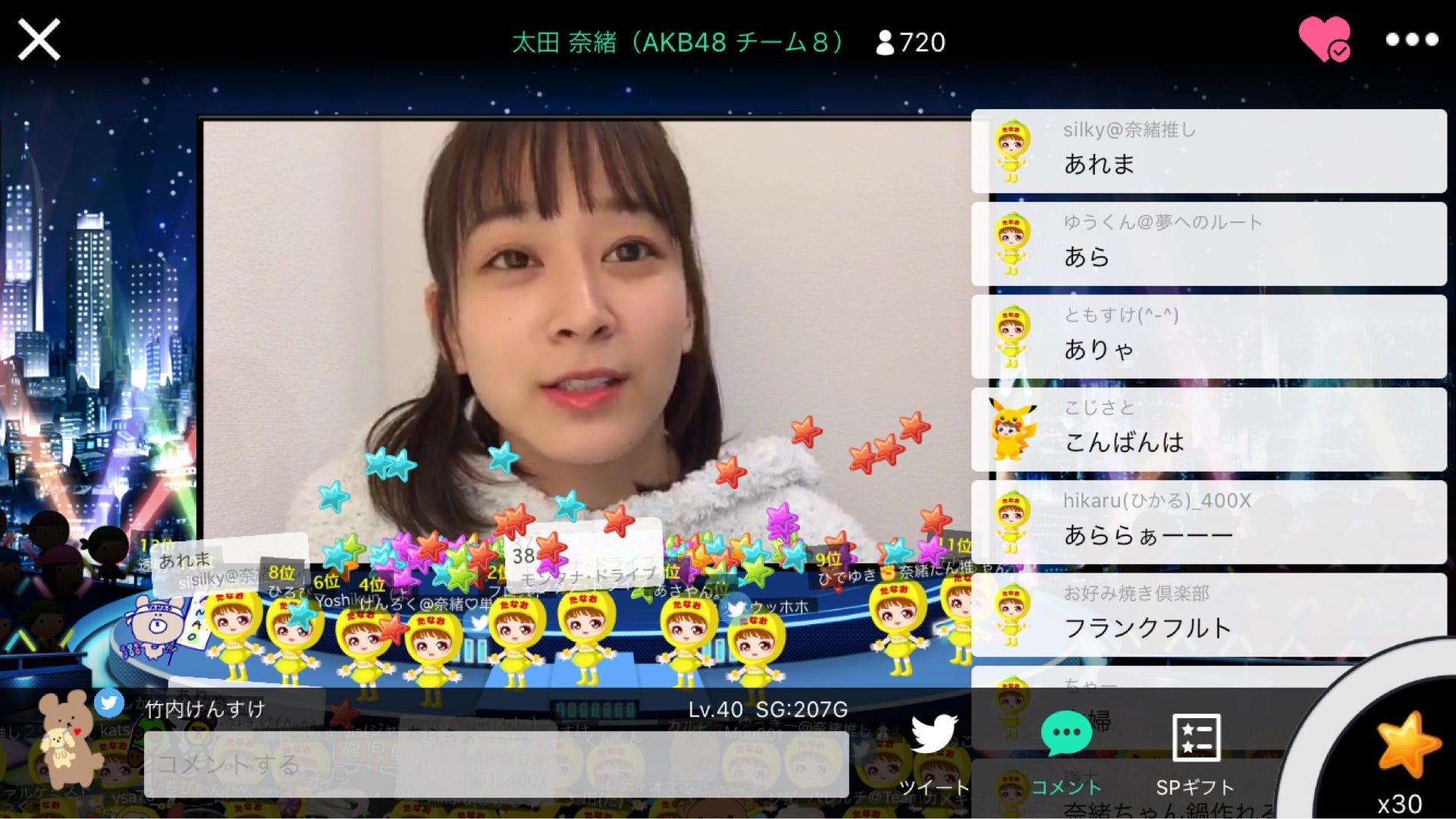Open お好み焼き倶楽部's フランクフルト comment
Screen dimensions: 1456x819
(1208, 614)
